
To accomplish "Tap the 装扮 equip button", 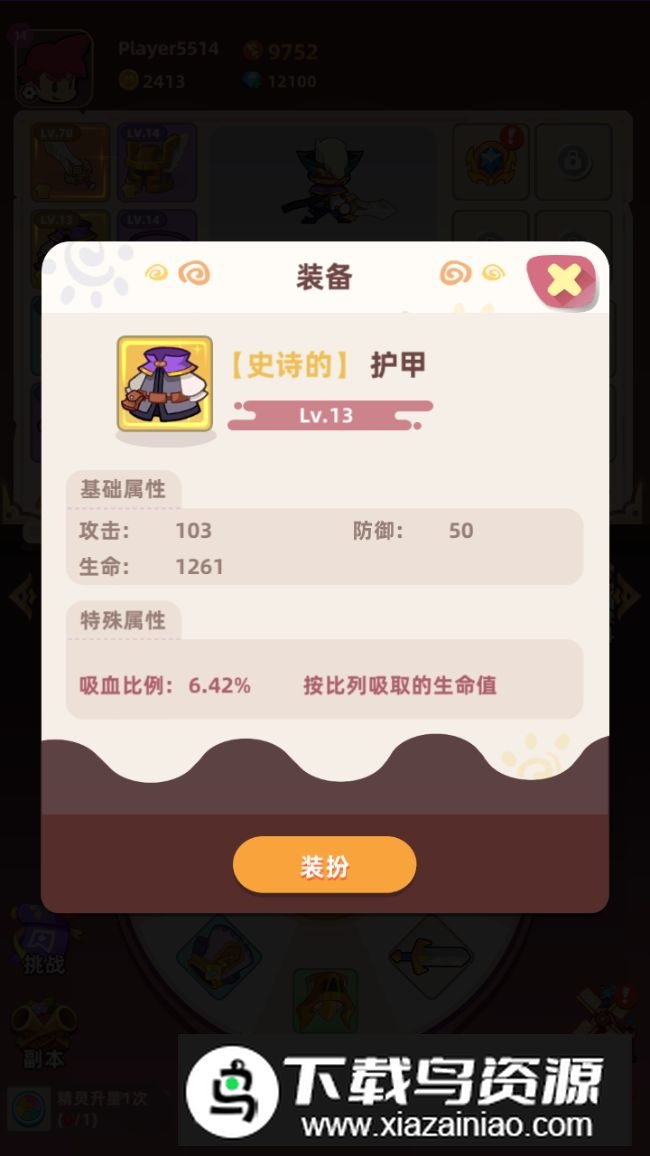I will click(324, 865).
